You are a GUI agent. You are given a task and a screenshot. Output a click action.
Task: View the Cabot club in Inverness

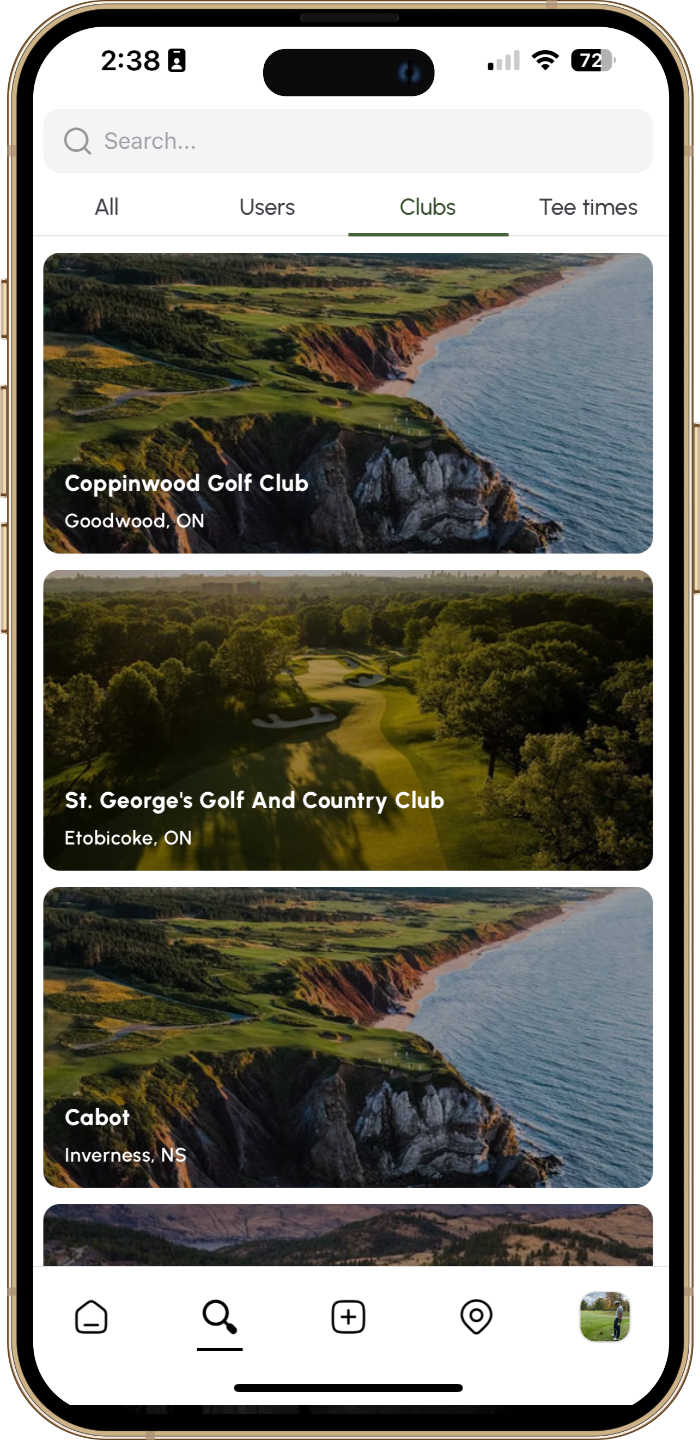[348, 1037]
